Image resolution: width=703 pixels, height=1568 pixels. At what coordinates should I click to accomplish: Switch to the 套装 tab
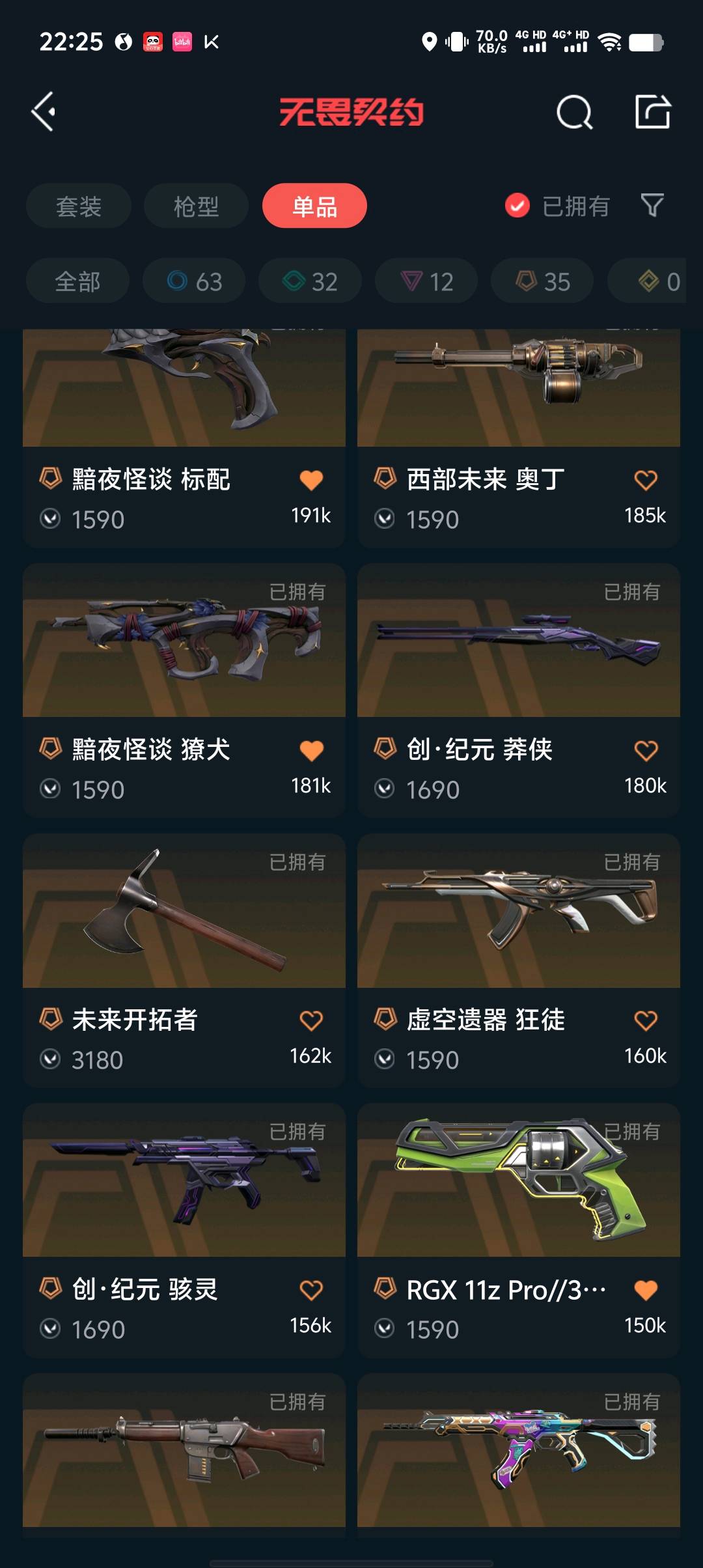[x=79, y=206]
